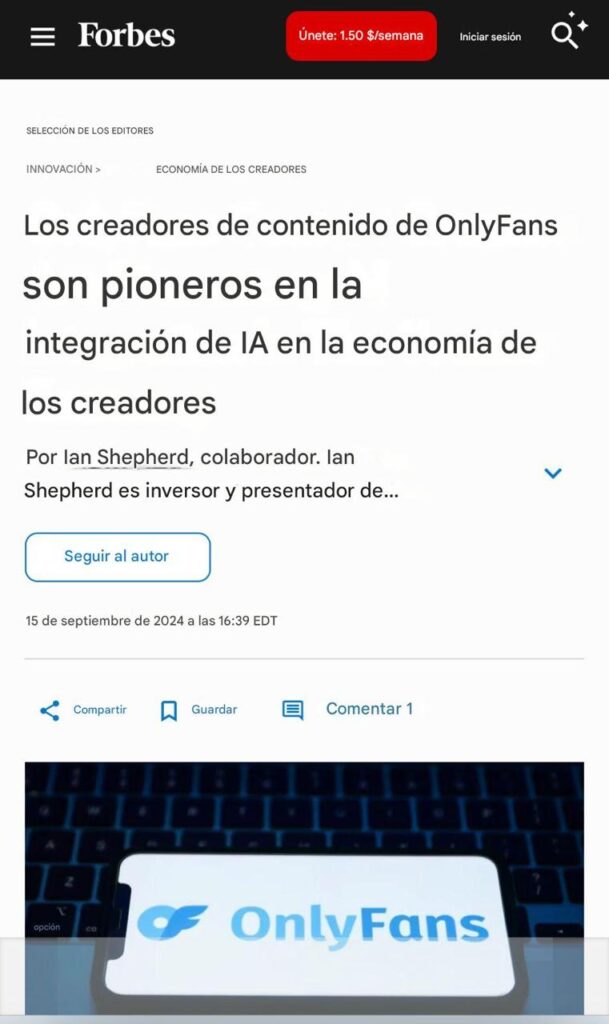Screen dimensions: 609x1024
Task: Tap the Únete 1.50 $/semana button
Action: tap(361, 36)
